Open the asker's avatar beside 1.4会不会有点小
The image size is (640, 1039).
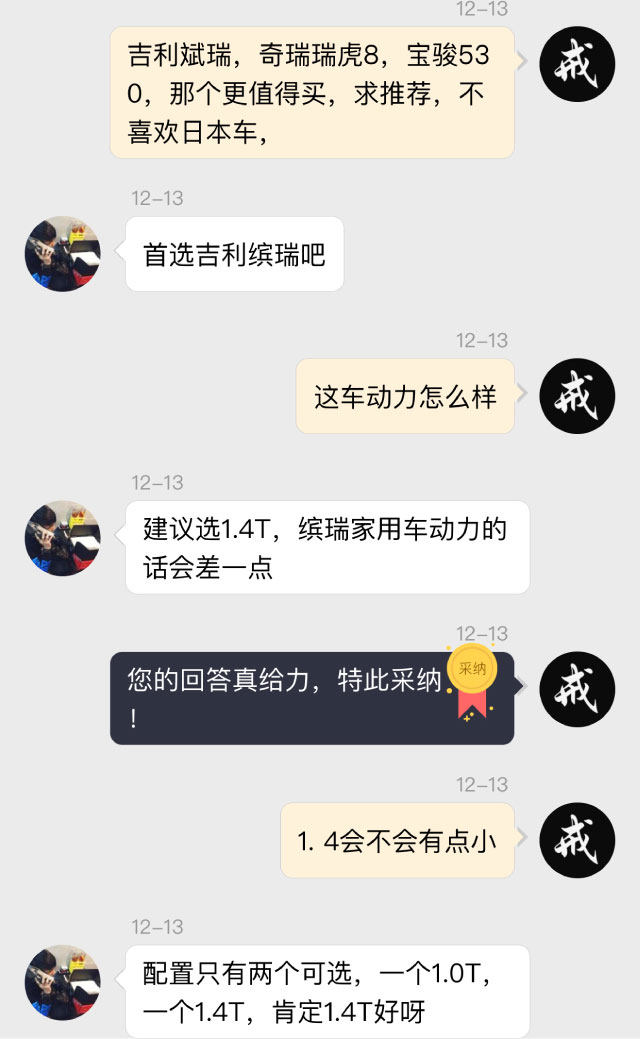point(577,840)
